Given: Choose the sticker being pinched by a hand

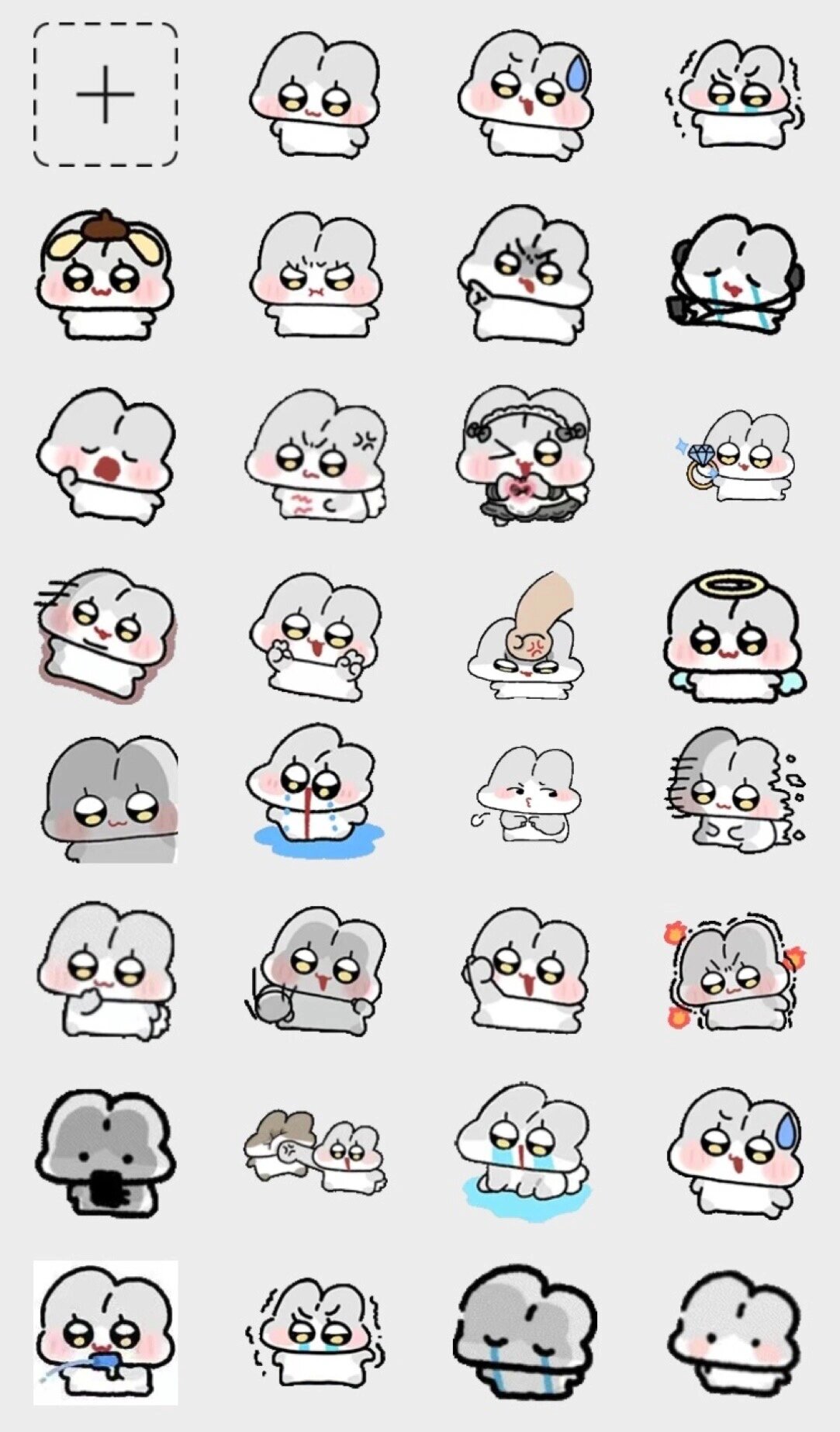Looking at the screenshot, I should point(527,636).
